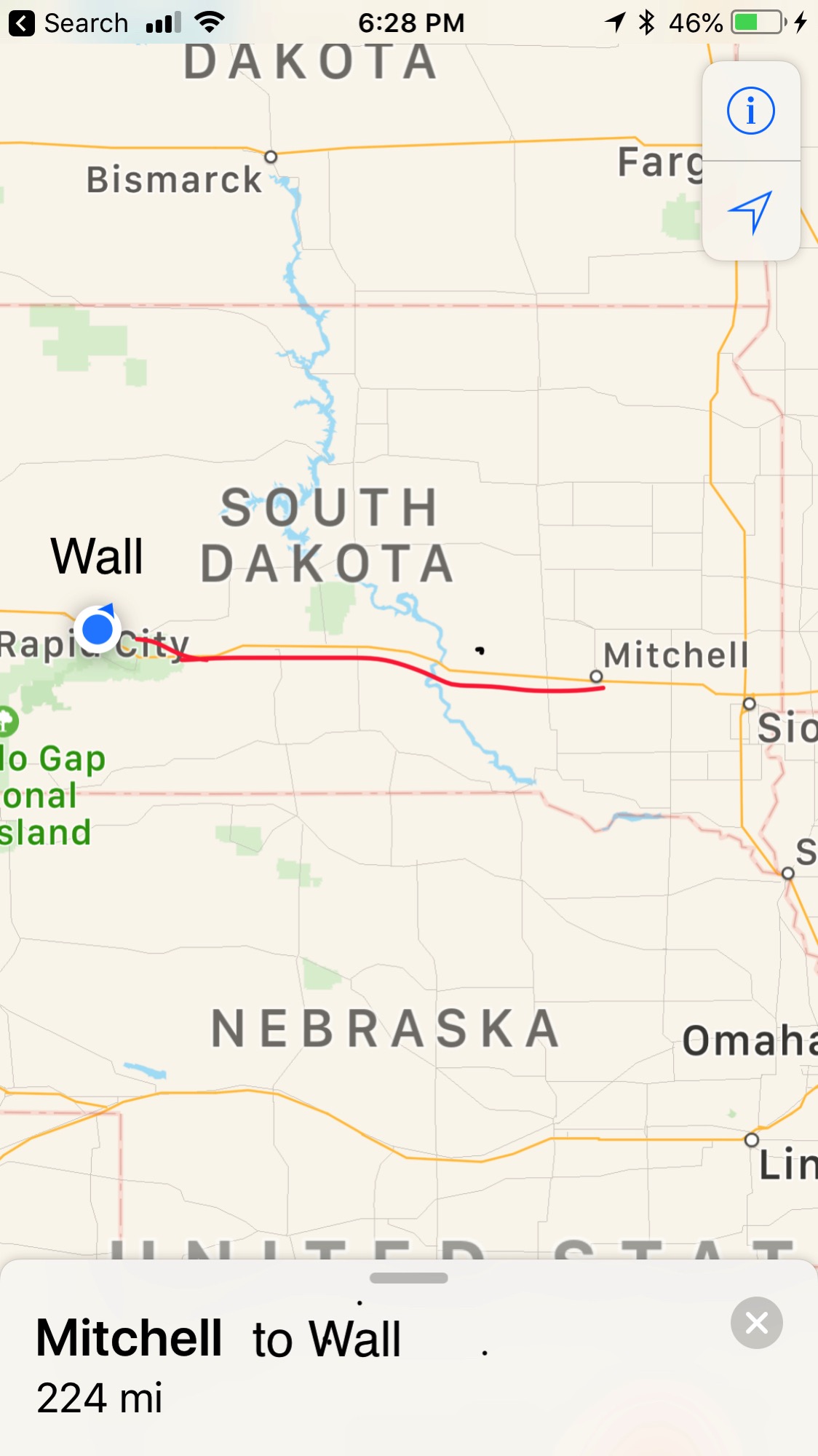Return to Search via back breadcrumb

click(68, 23)
